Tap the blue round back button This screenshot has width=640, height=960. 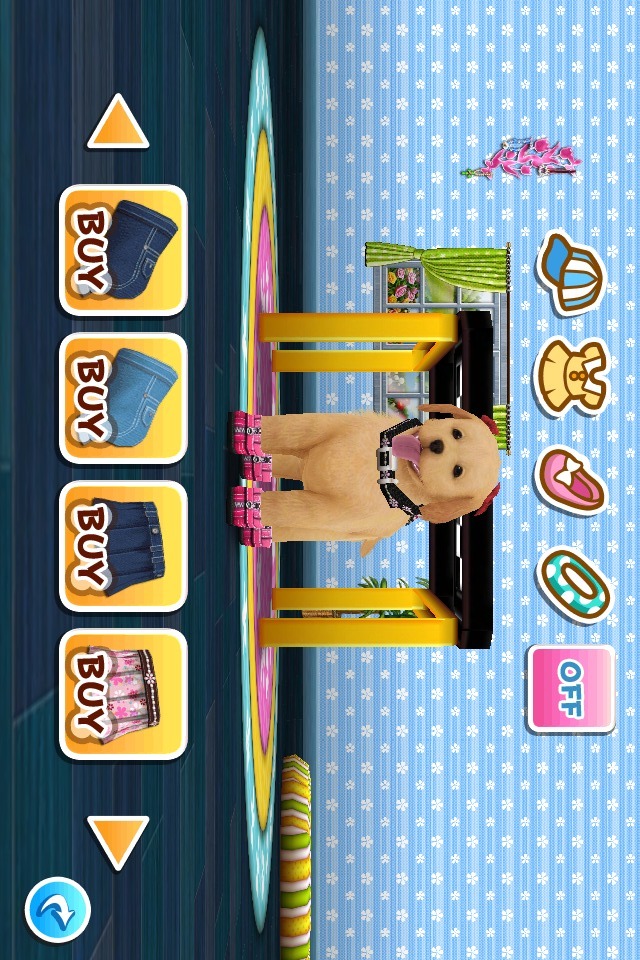pos(57,910)
